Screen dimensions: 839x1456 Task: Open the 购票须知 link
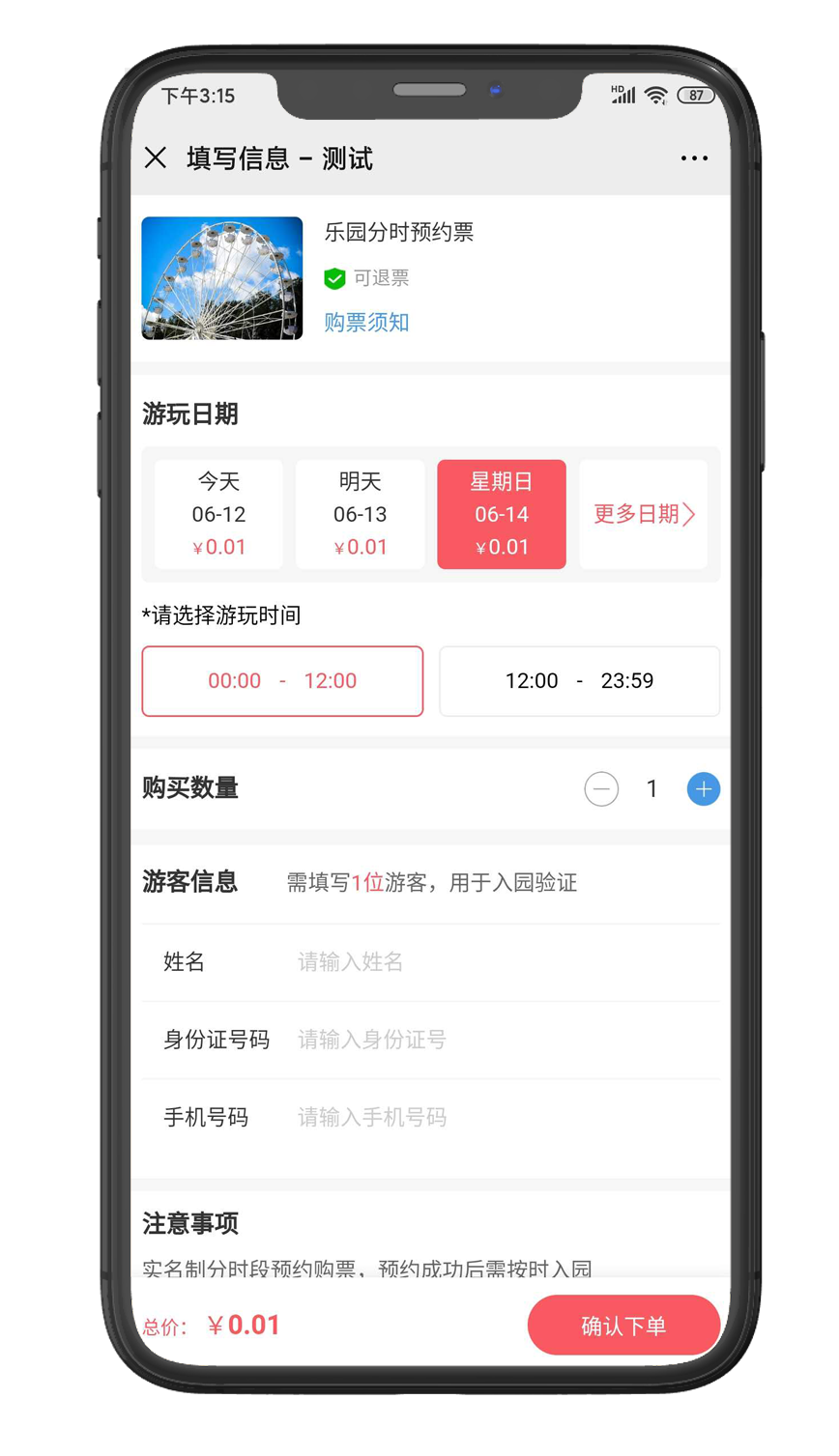point(366,323)
